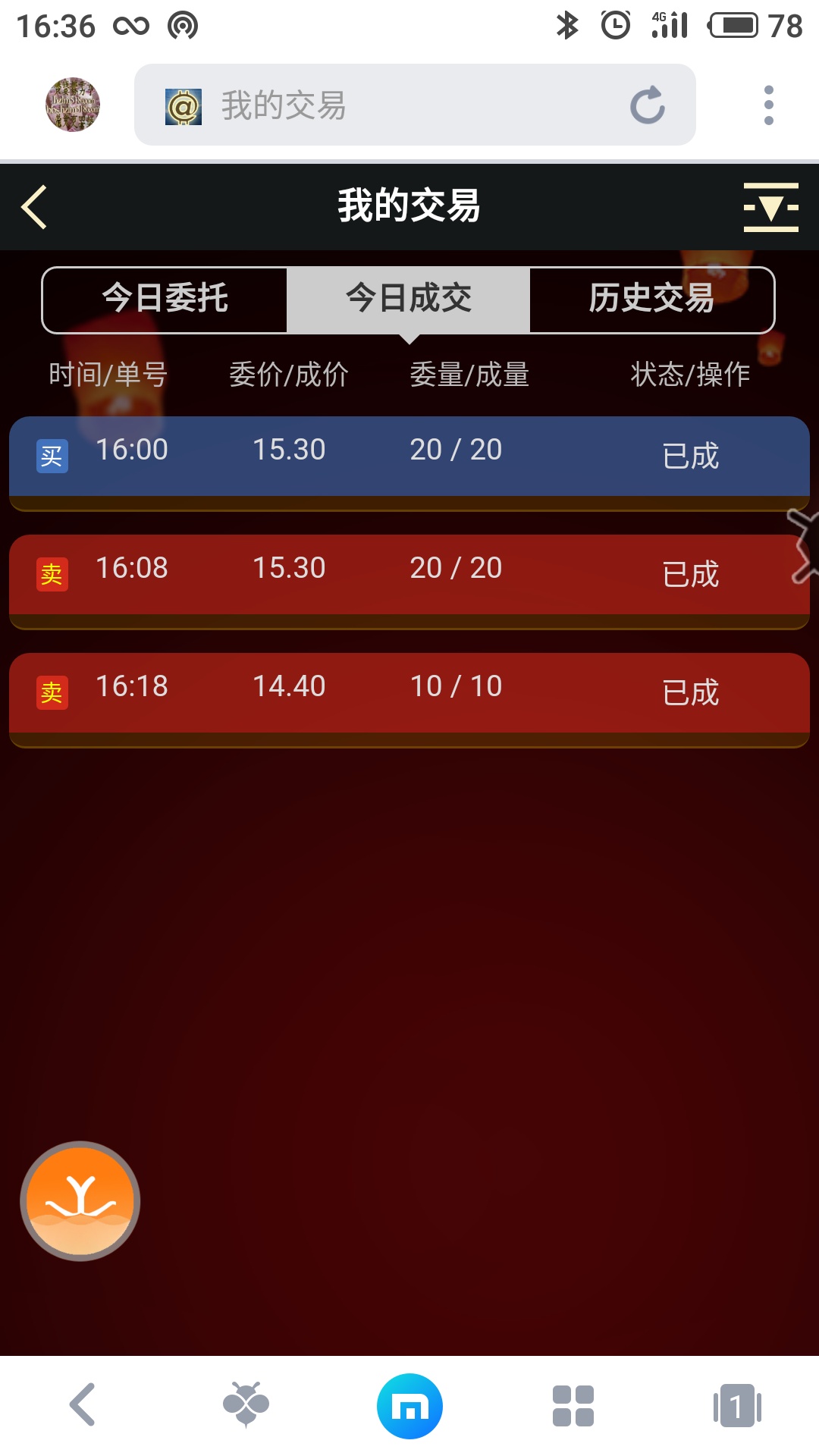Tap the orange floating assistant button
The width and height of the screenshot is (819, 1456).
pos(80,1201)
